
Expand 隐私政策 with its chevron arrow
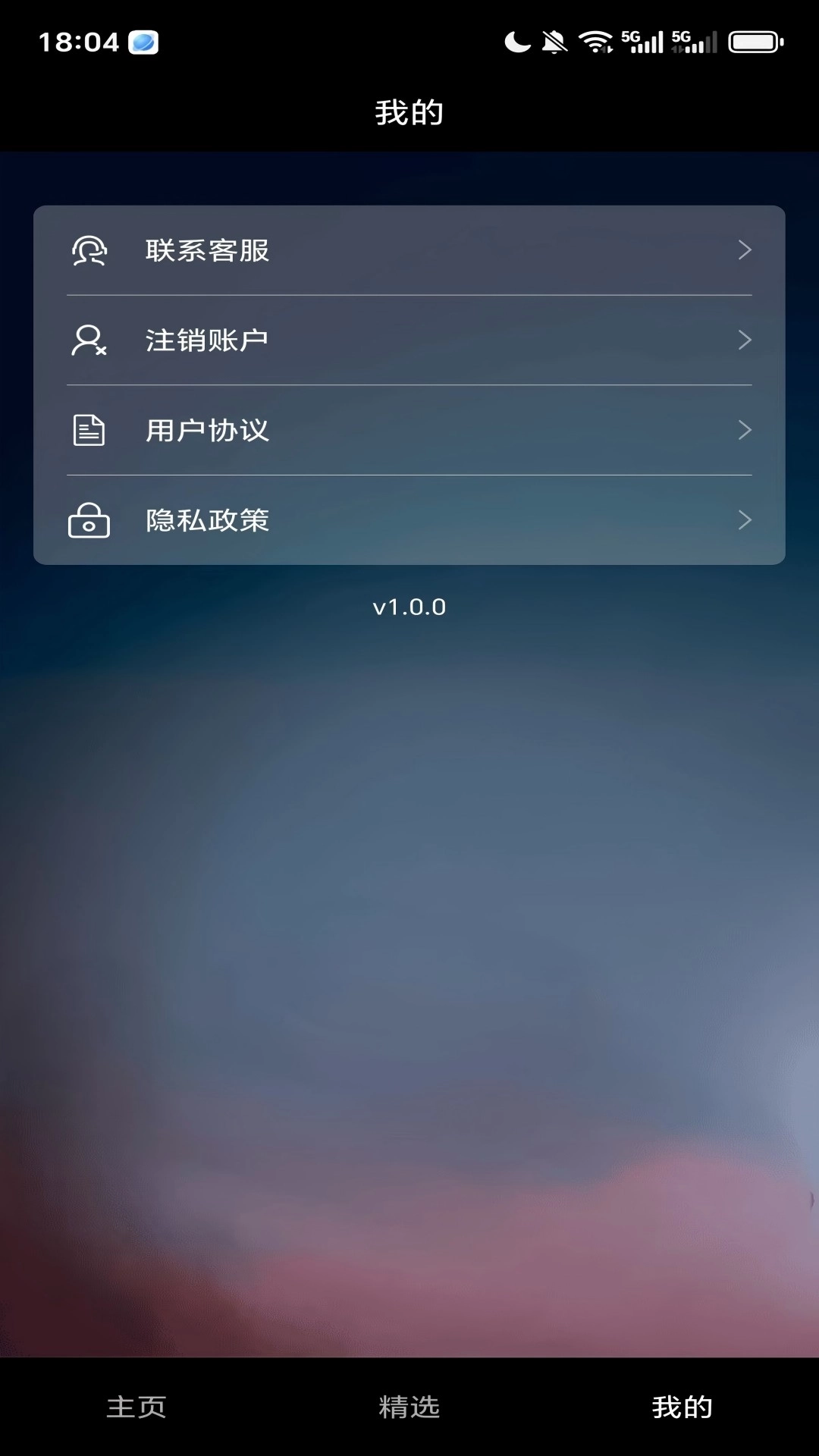click(745, 520)
